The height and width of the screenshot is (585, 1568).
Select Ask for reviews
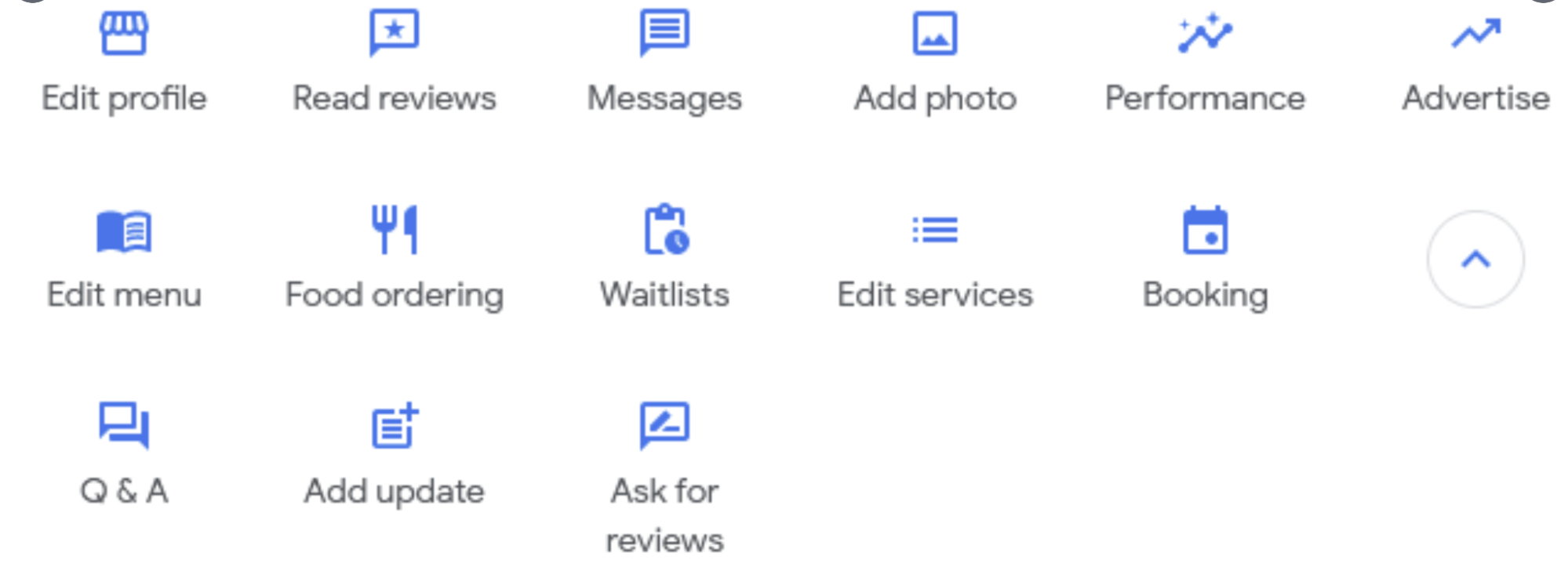coord(664,471)
